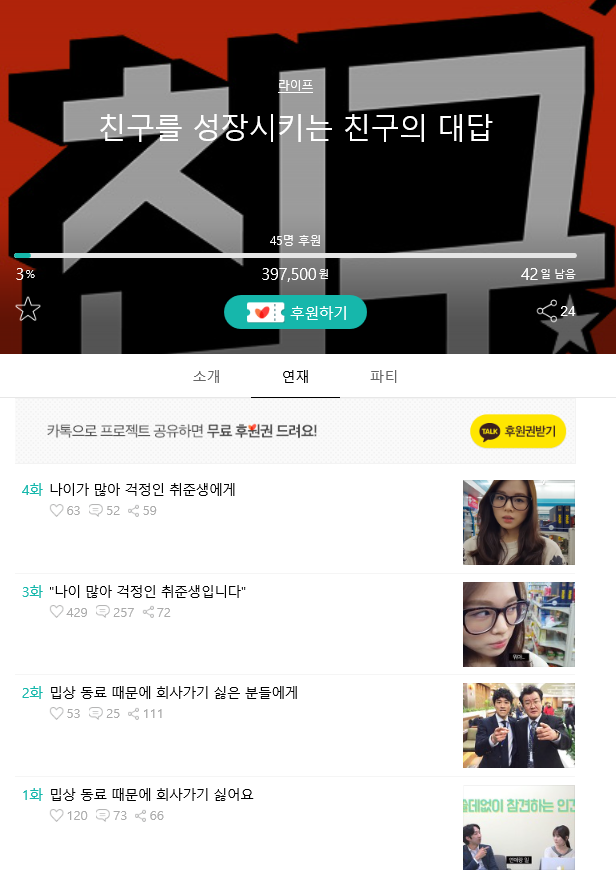Select the 연재 tab
This screenshot has width=616, height=871.
(296, 377)
